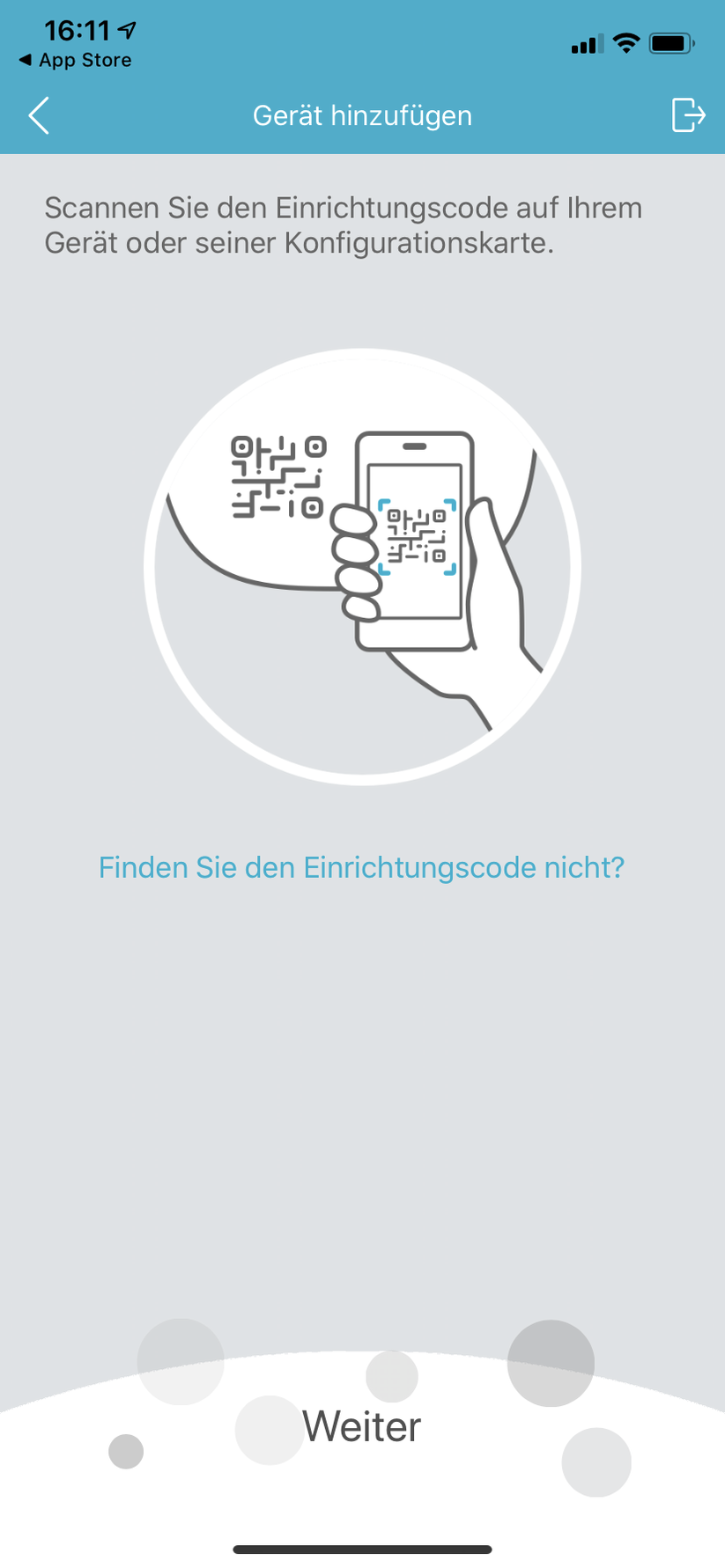Open 'Finden Sie den Einrichtungscode nicht?' link

pyautogui.click(x=361, y=867)
